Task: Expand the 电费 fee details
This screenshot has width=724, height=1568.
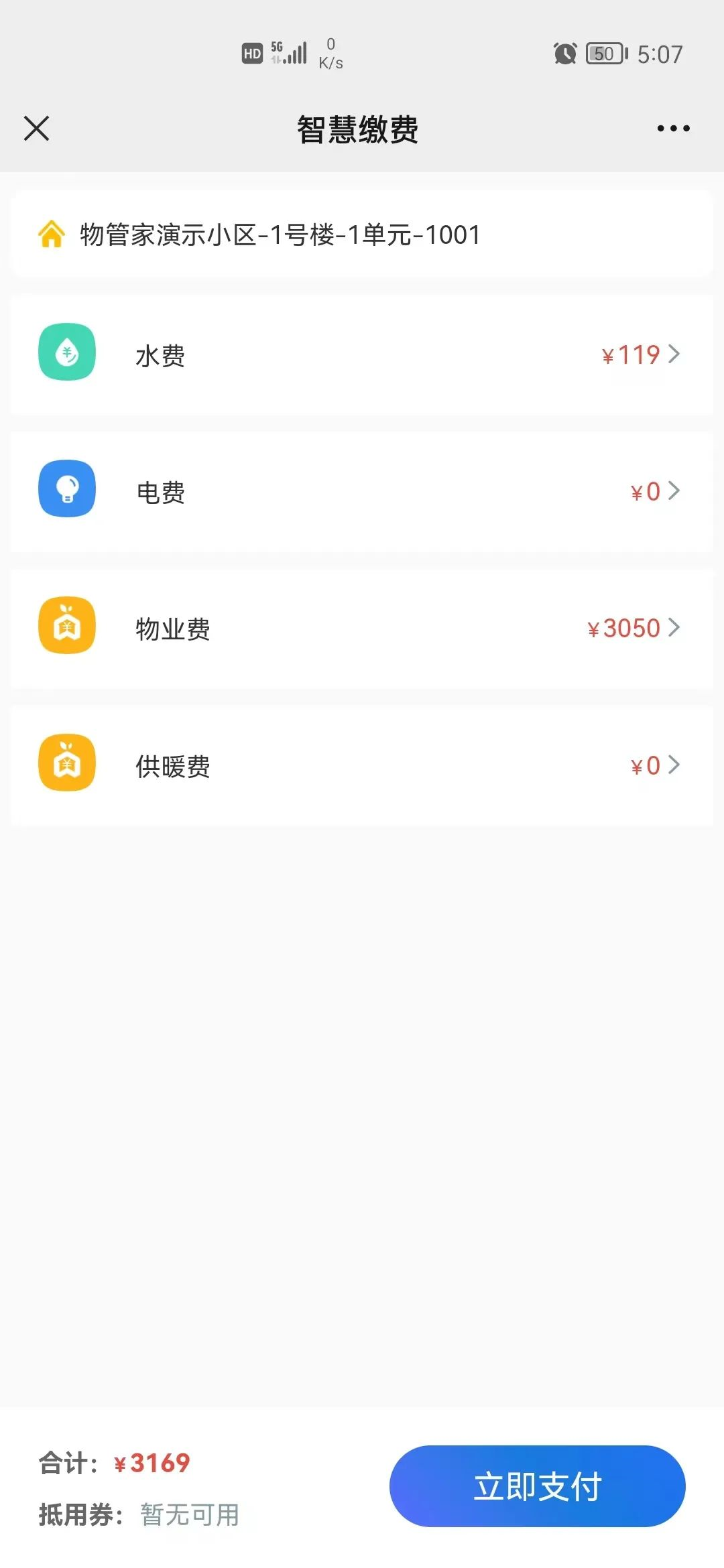Action: [x=677, y=491]
